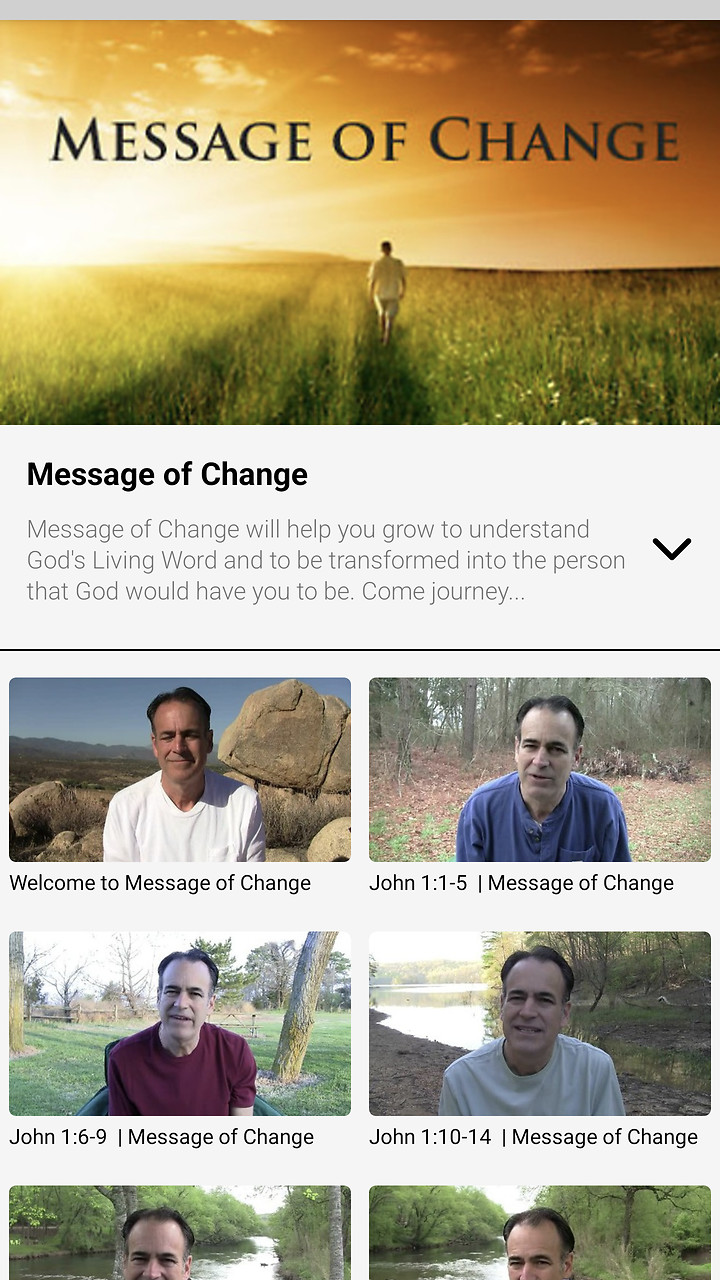This screenshot has width=720, height=1280.
Task: Select the description starting with 'Message of Change will help'
Action: point(325,560)
